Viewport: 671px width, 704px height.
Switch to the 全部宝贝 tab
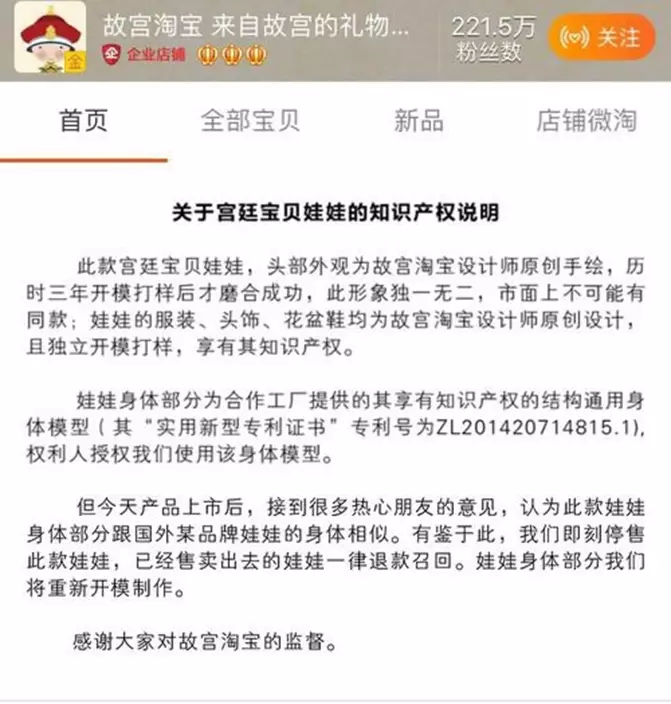(x=250, y=121)
